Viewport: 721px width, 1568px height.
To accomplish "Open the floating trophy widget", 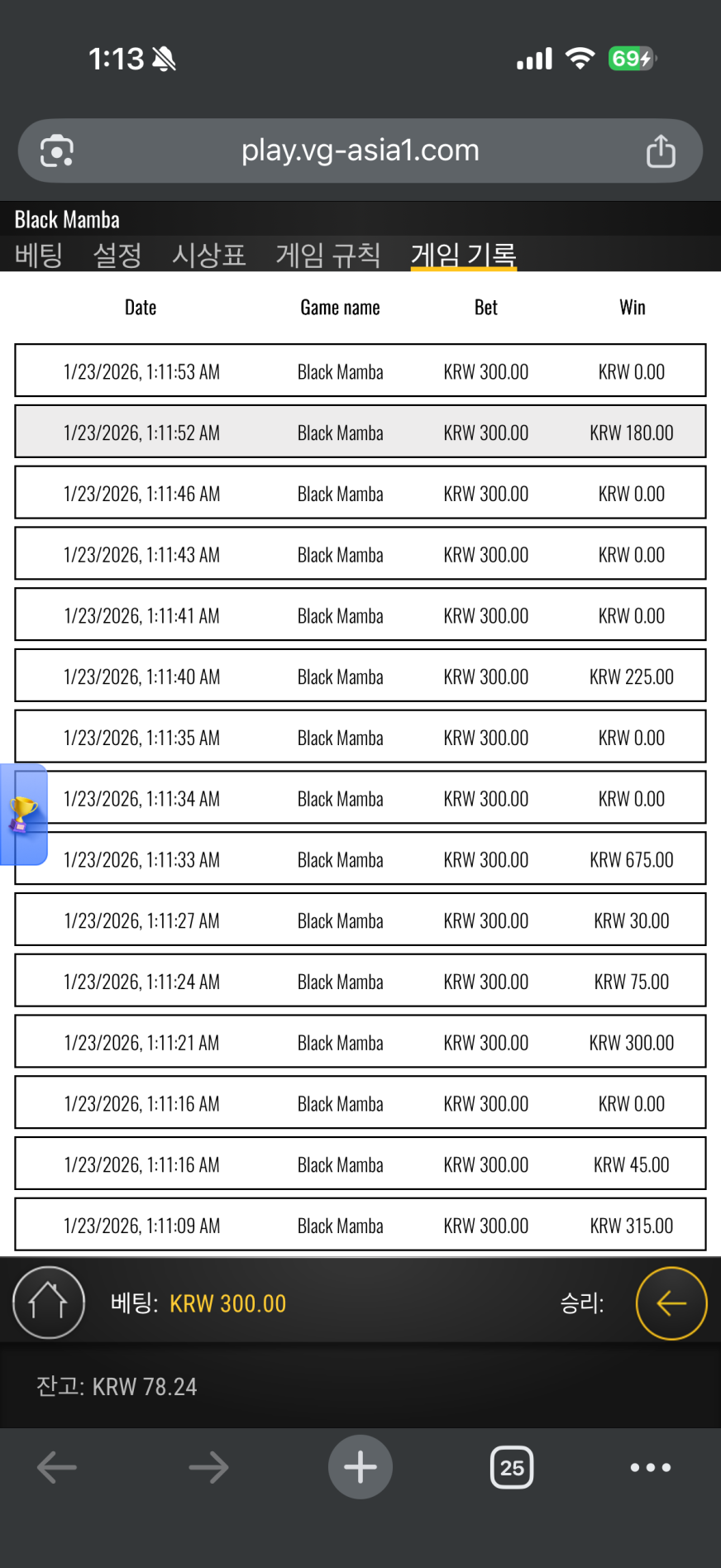I will pos(23,815).
